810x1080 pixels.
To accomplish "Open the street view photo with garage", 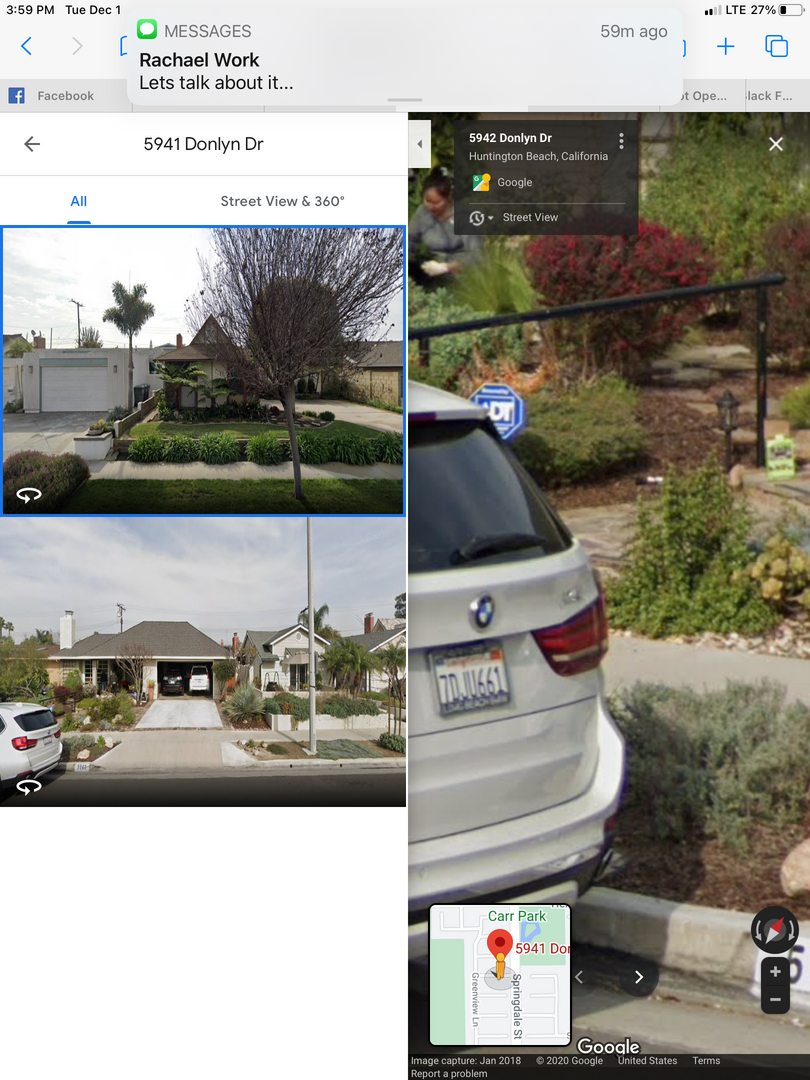I will coord(203,661).
